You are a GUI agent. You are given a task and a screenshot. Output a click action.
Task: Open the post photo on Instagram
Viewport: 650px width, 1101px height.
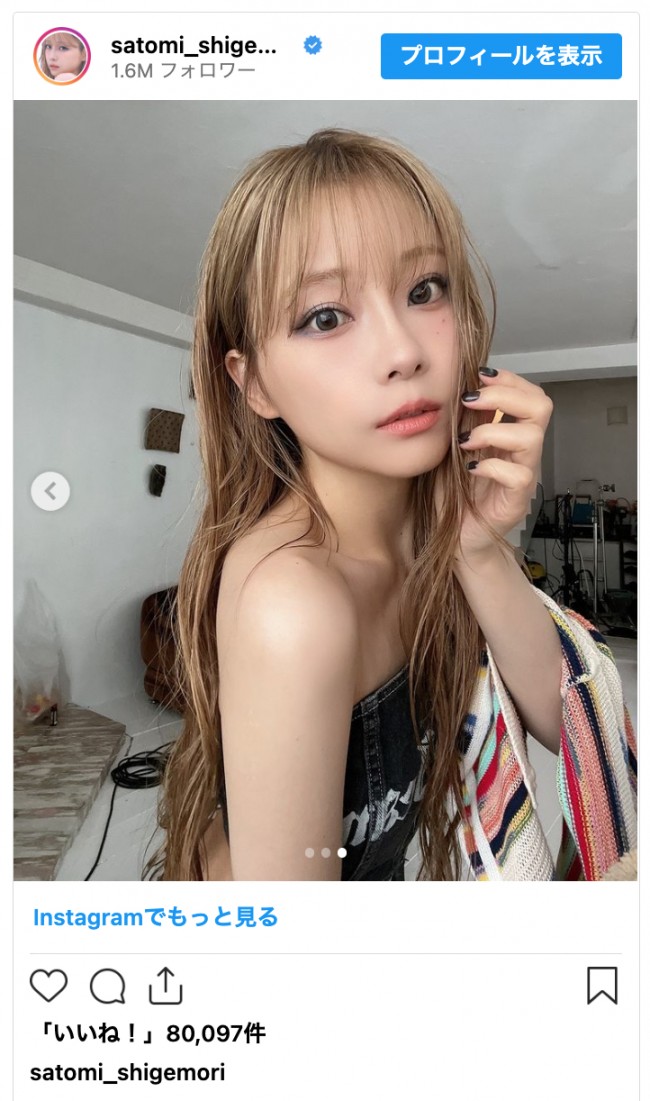325,490
